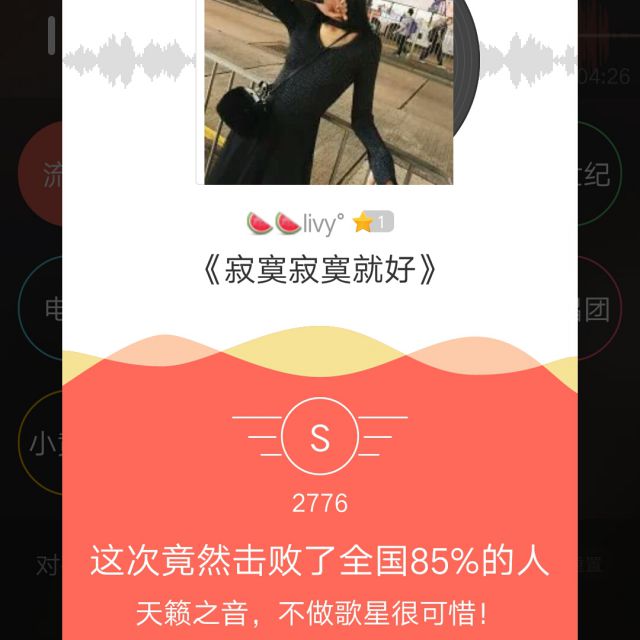
Task: Open livy° user profile
Action: point(295,224)
